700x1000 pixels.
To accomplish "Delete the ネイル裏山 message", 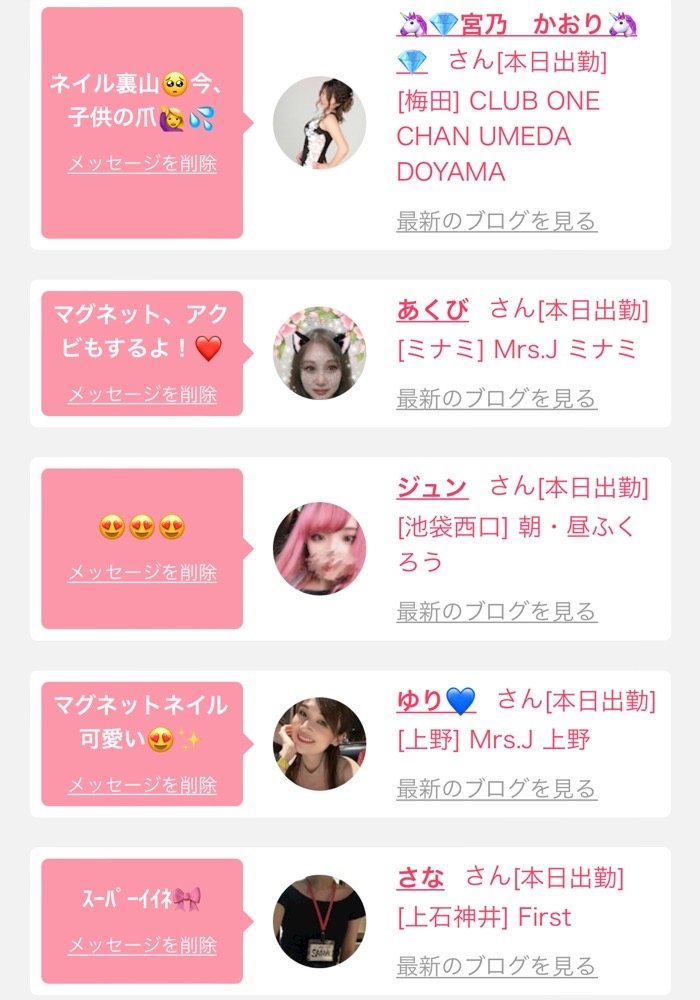I will pos(142,164).
